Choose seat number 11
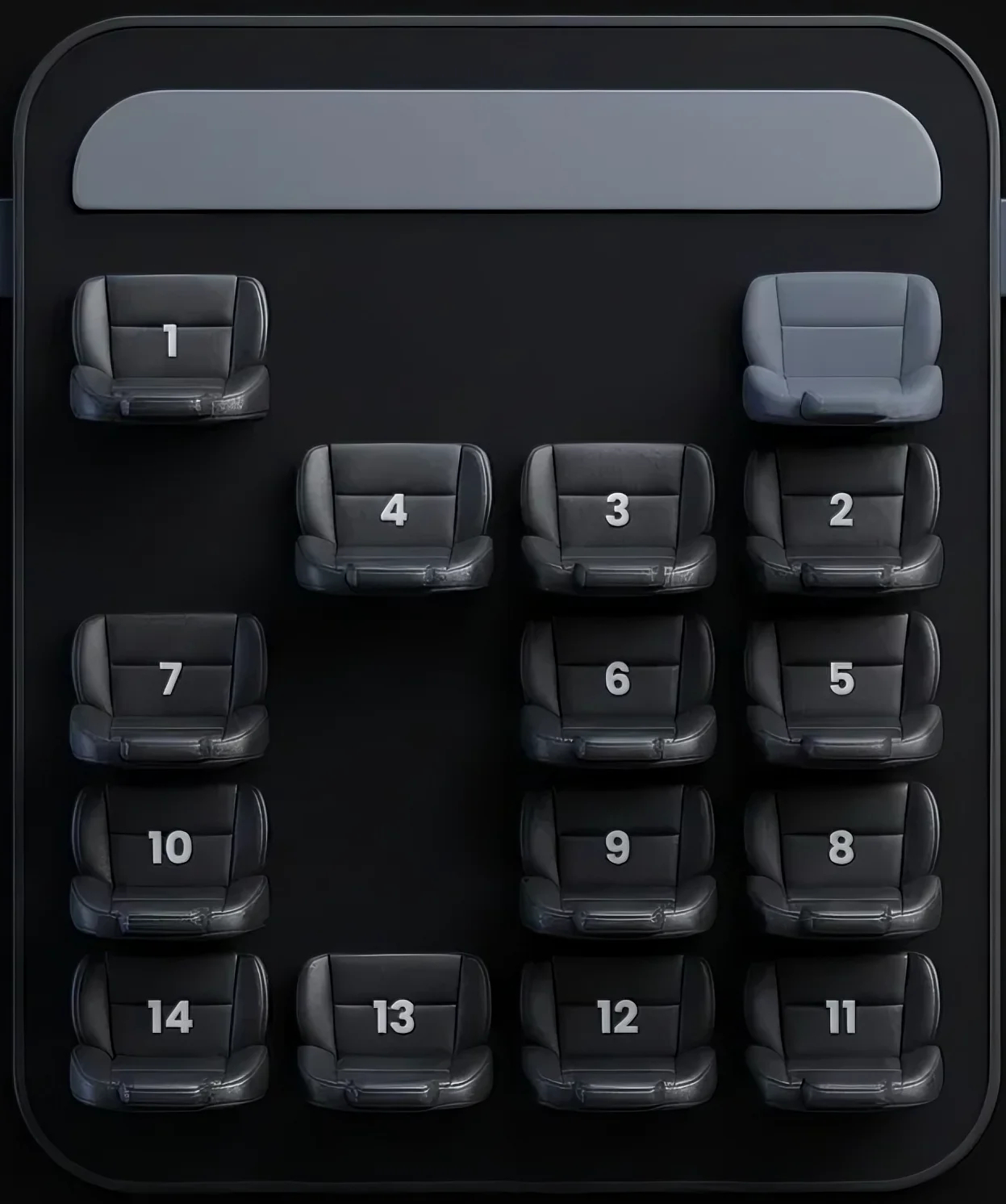 (841, 1023)
